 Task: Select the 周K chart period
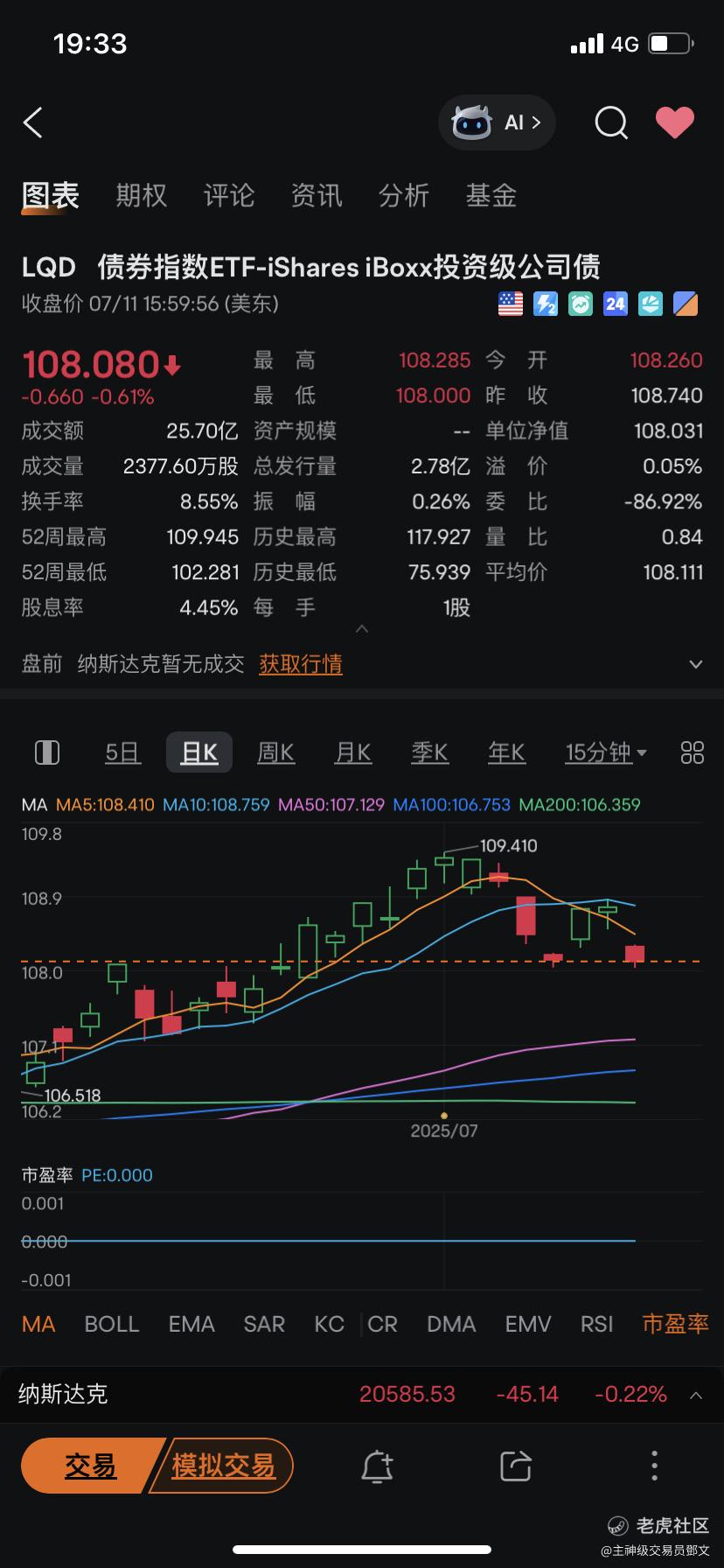coord(276,752)
